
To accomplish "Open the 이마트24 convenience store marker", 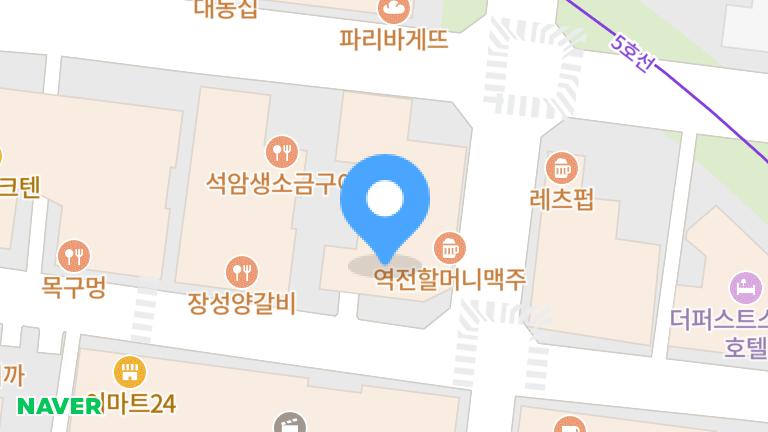I will [x=129, y=374].
